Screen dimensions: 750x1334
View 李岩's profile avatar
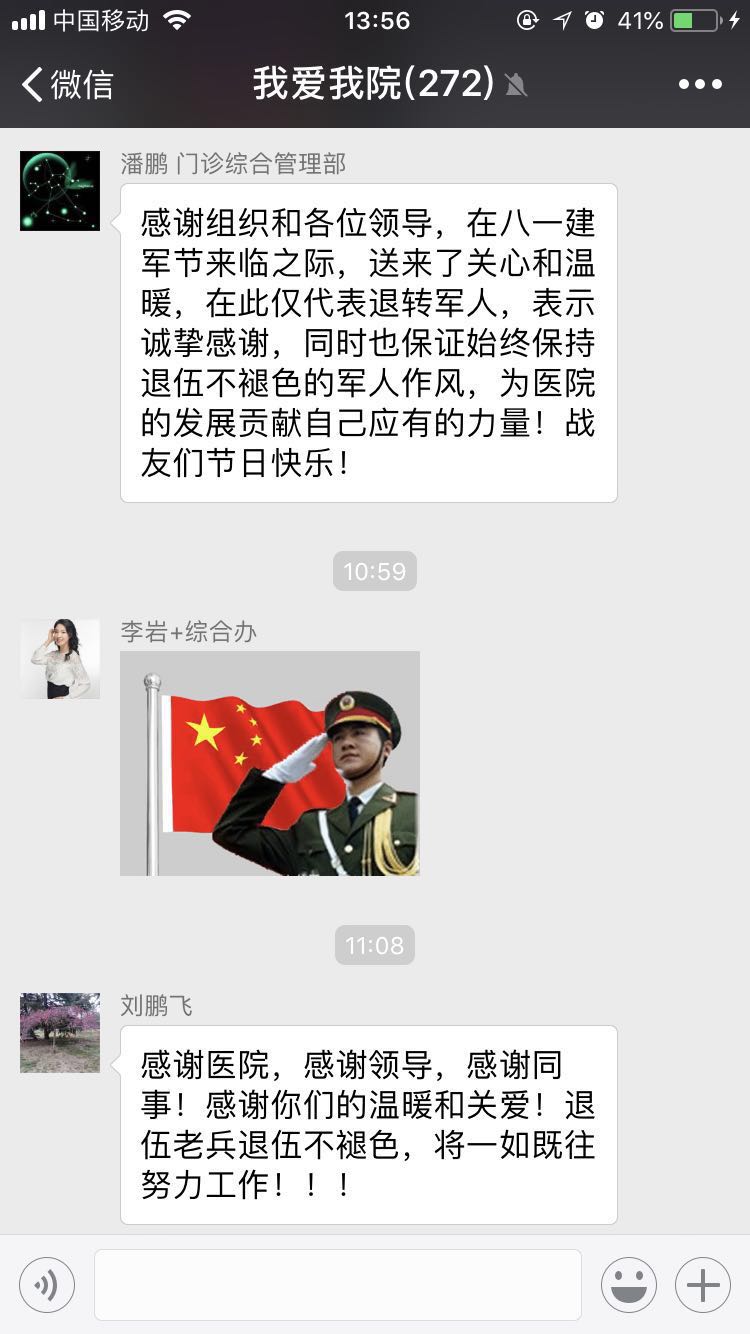click(60, 659)
